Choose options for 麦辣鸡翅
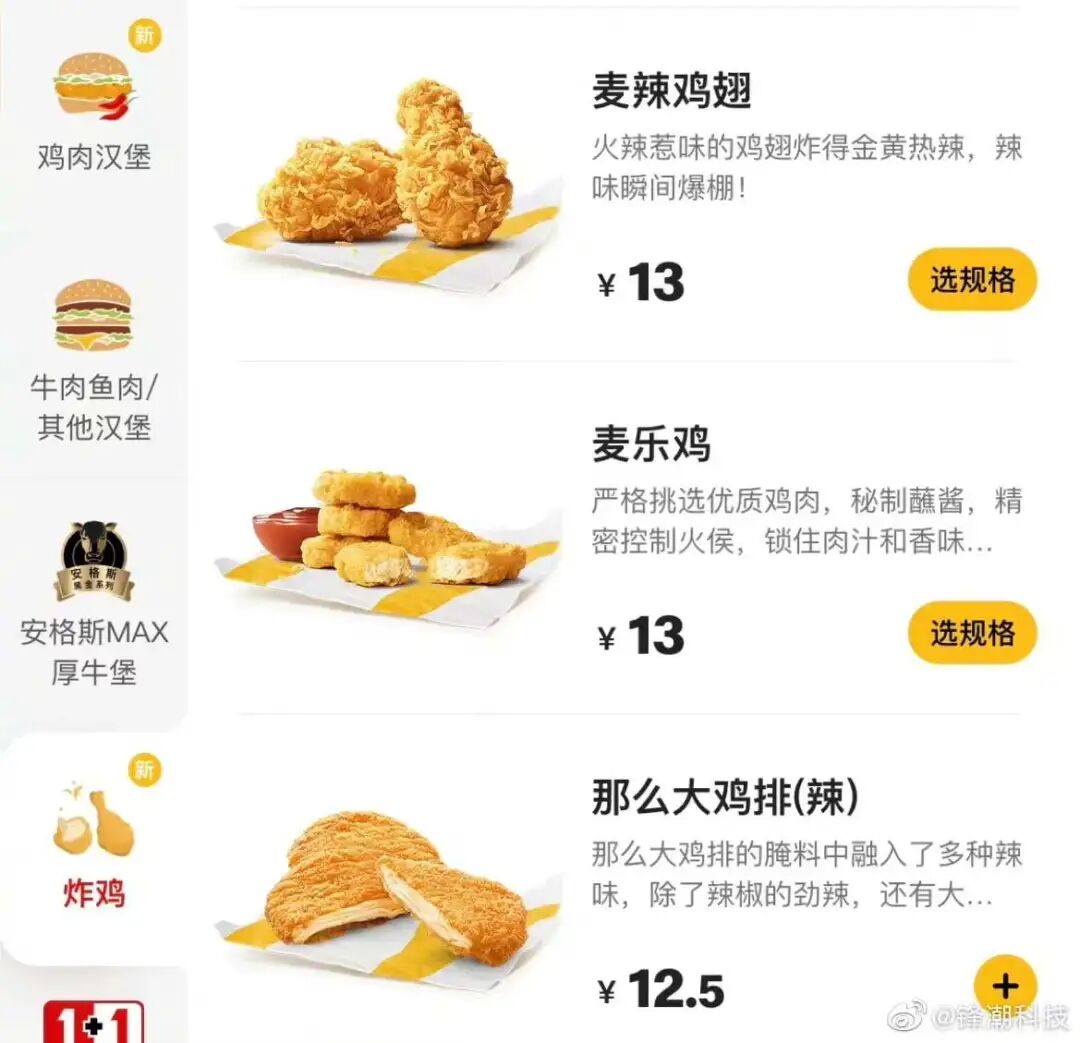1080x1043 pixels. (972, 280)
